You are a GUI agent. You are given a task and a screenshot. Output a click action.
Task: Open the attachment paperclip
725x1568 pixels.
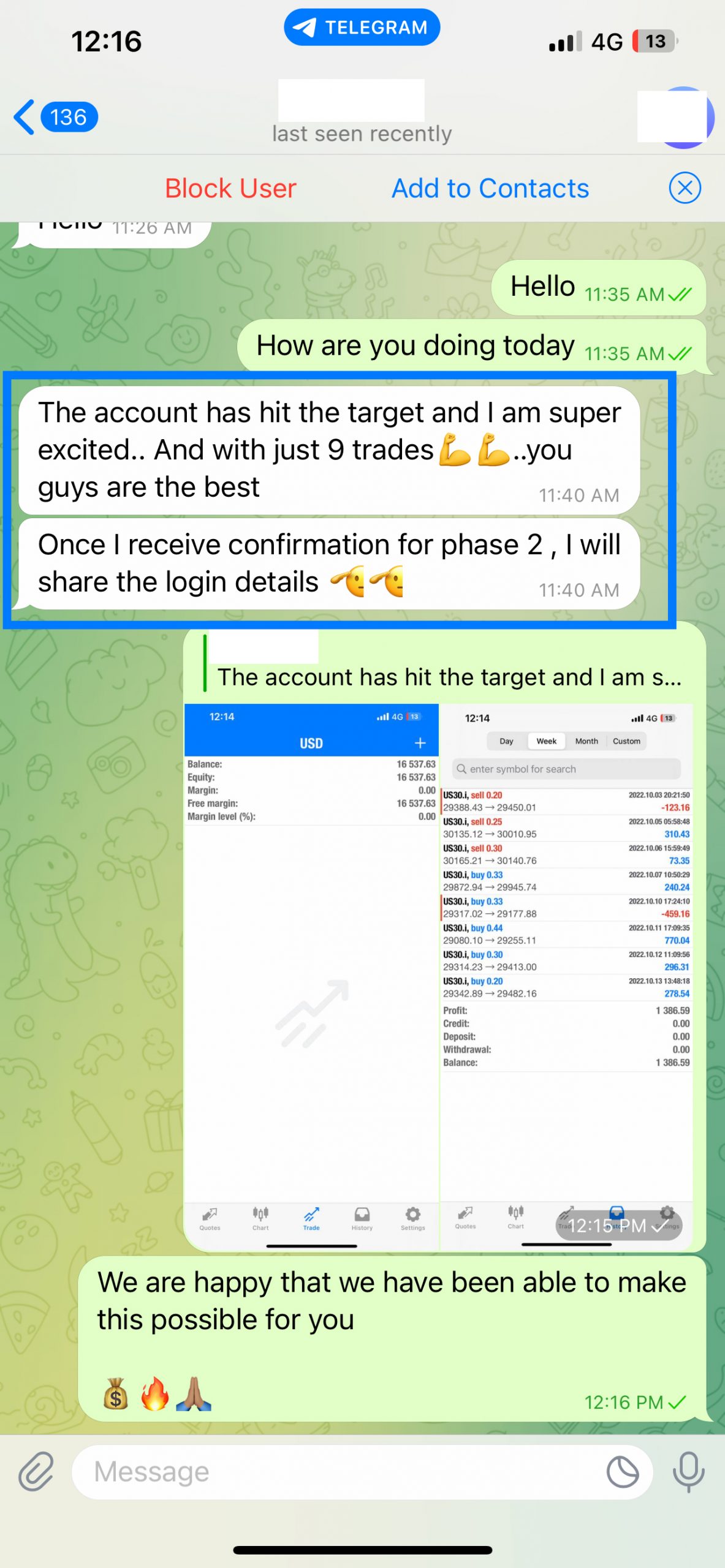[x=36, y=1471]
